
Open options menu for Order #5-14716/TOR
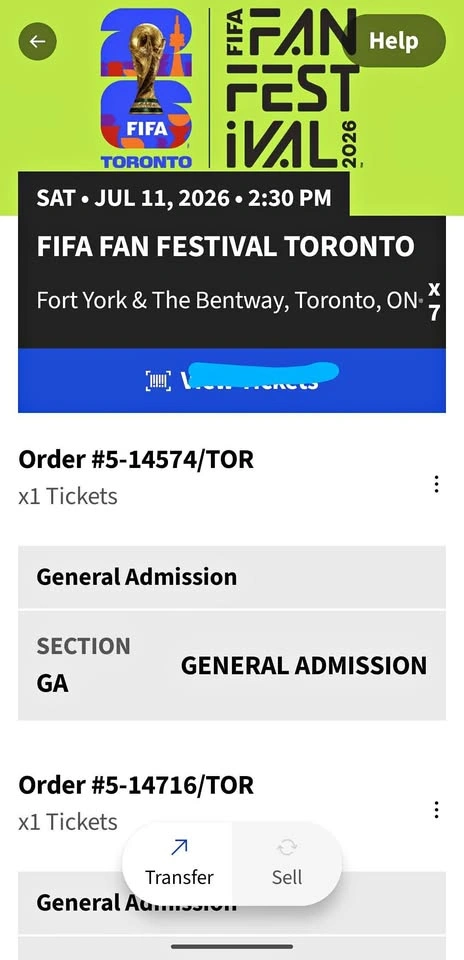(x=436, y=809)
